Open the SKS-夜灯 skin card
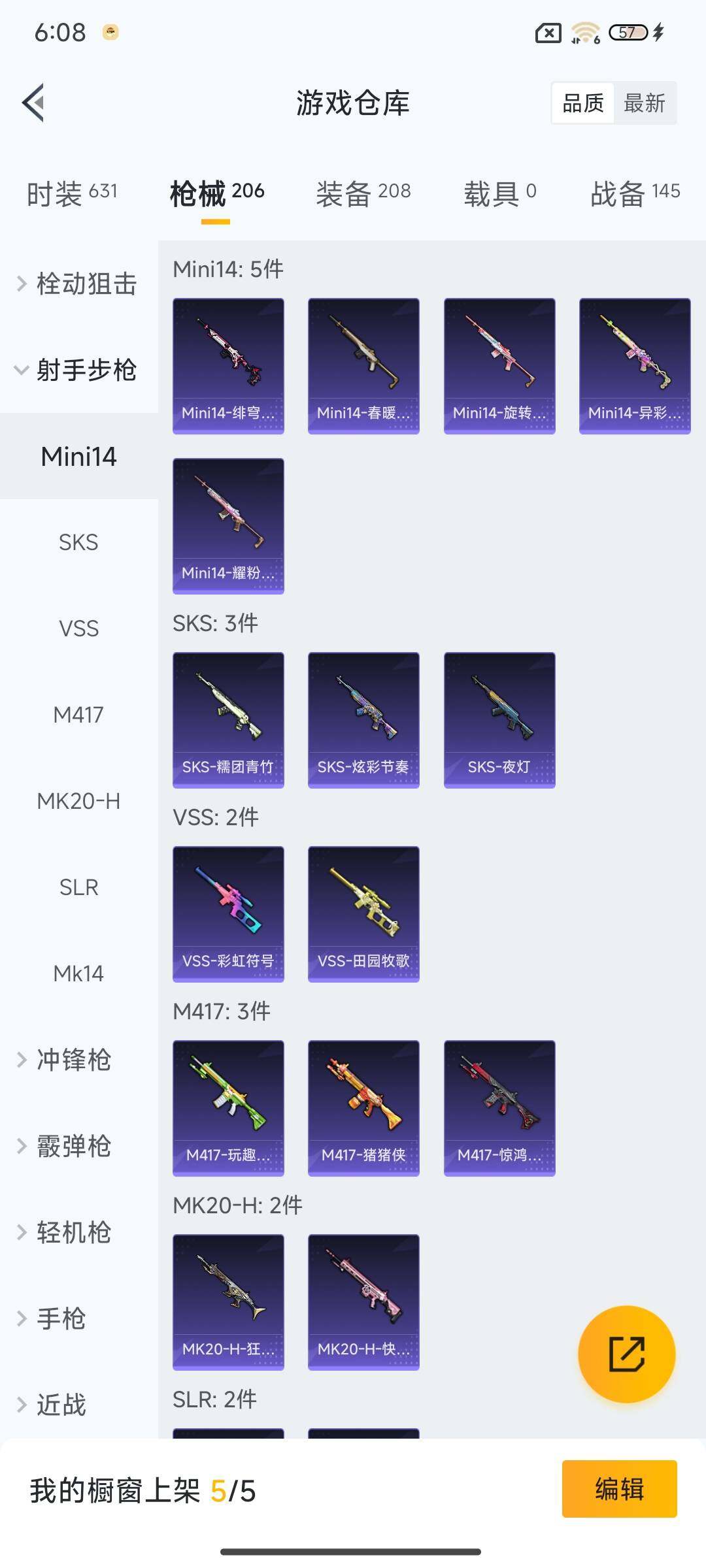 (x=499, y=719)
